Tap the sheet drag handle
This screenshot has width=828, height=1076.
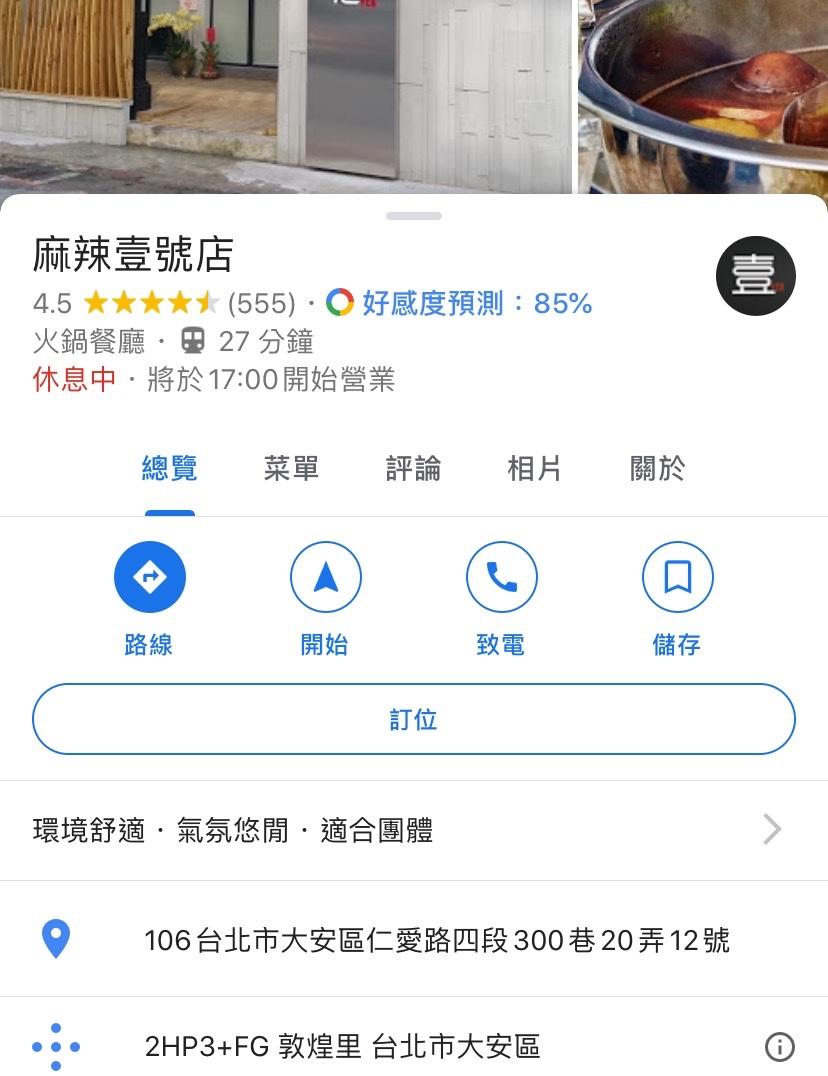click(x=414, y=215)
